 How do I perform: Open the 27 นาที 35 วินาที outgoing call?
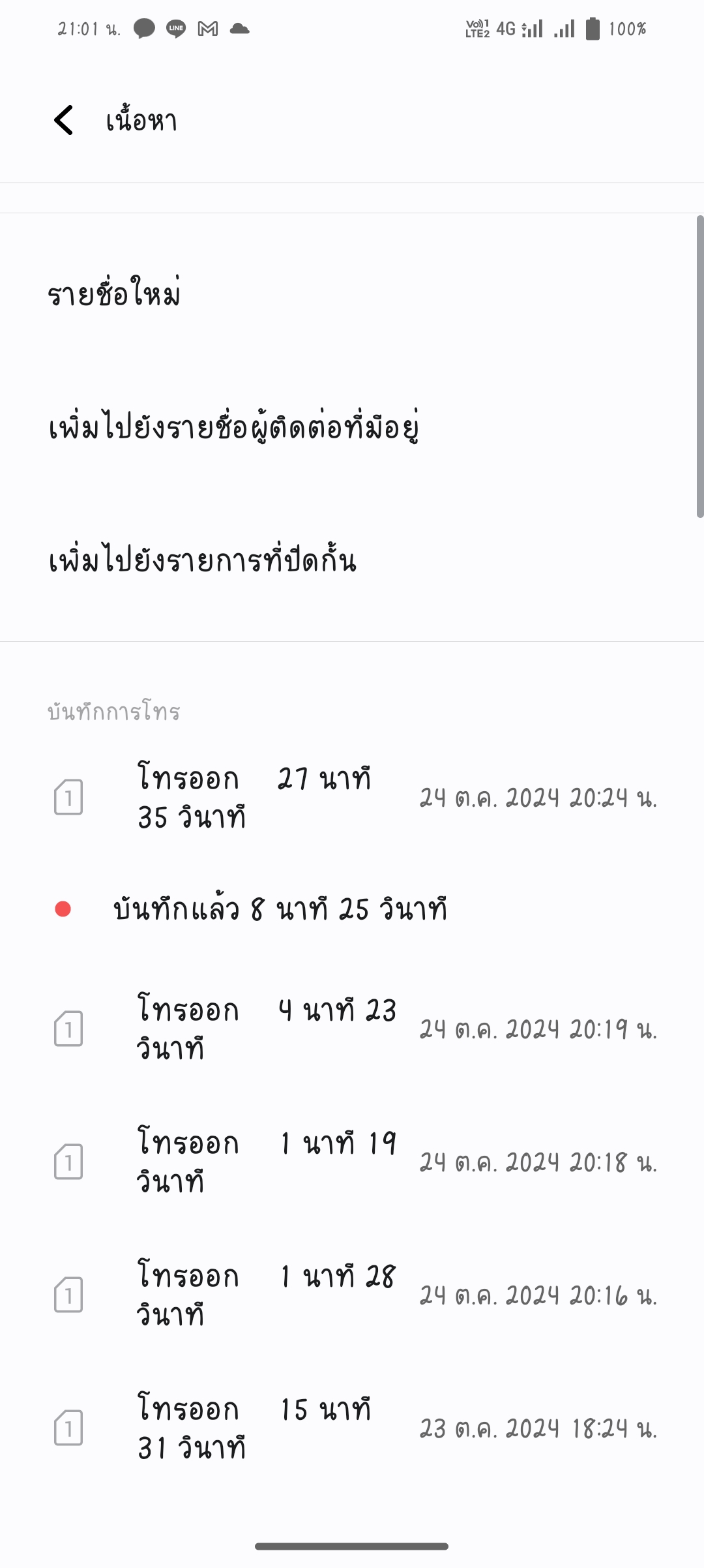tap(352, 798)
